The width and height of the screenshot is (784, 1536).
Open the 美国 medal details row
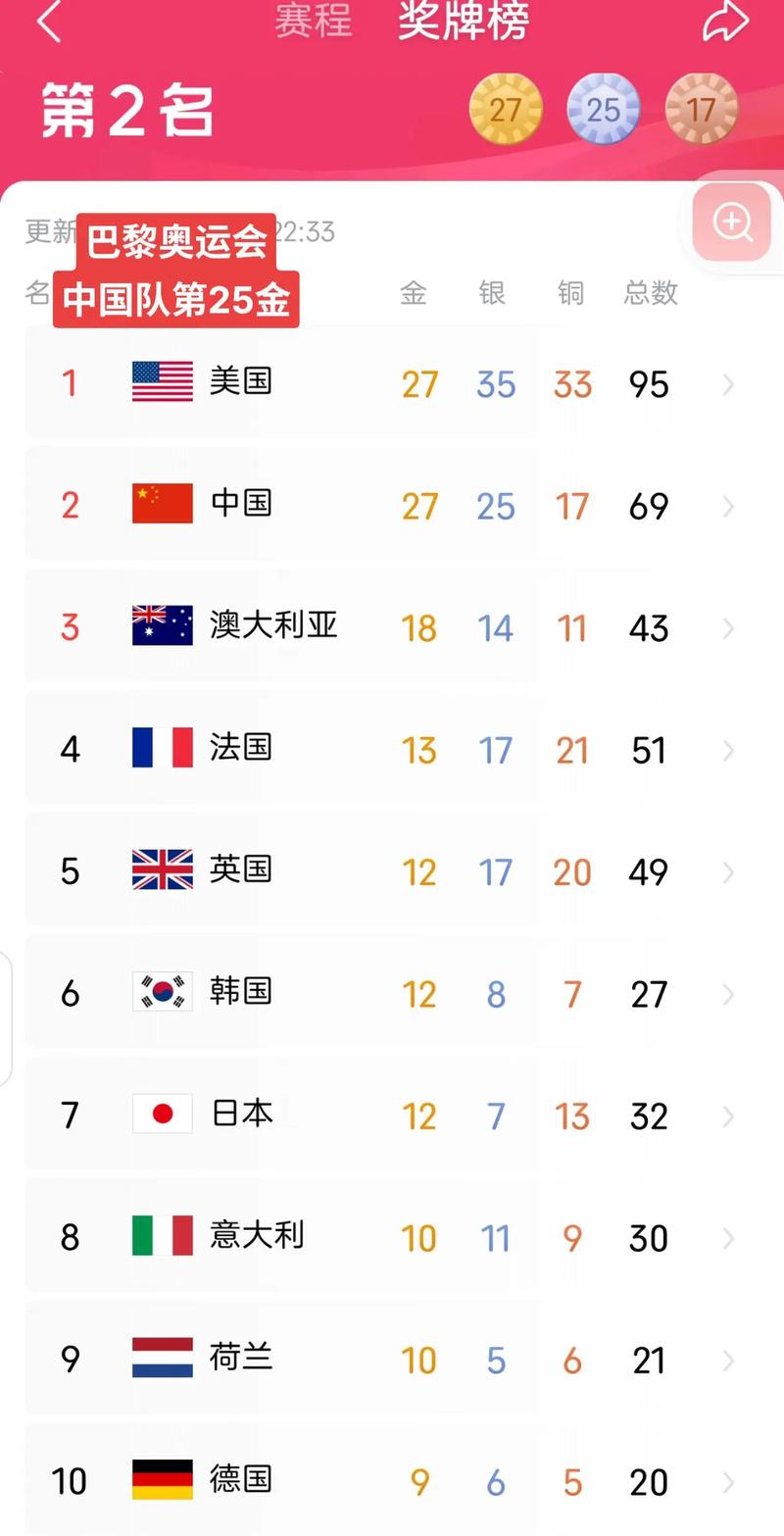coord(392,382)
